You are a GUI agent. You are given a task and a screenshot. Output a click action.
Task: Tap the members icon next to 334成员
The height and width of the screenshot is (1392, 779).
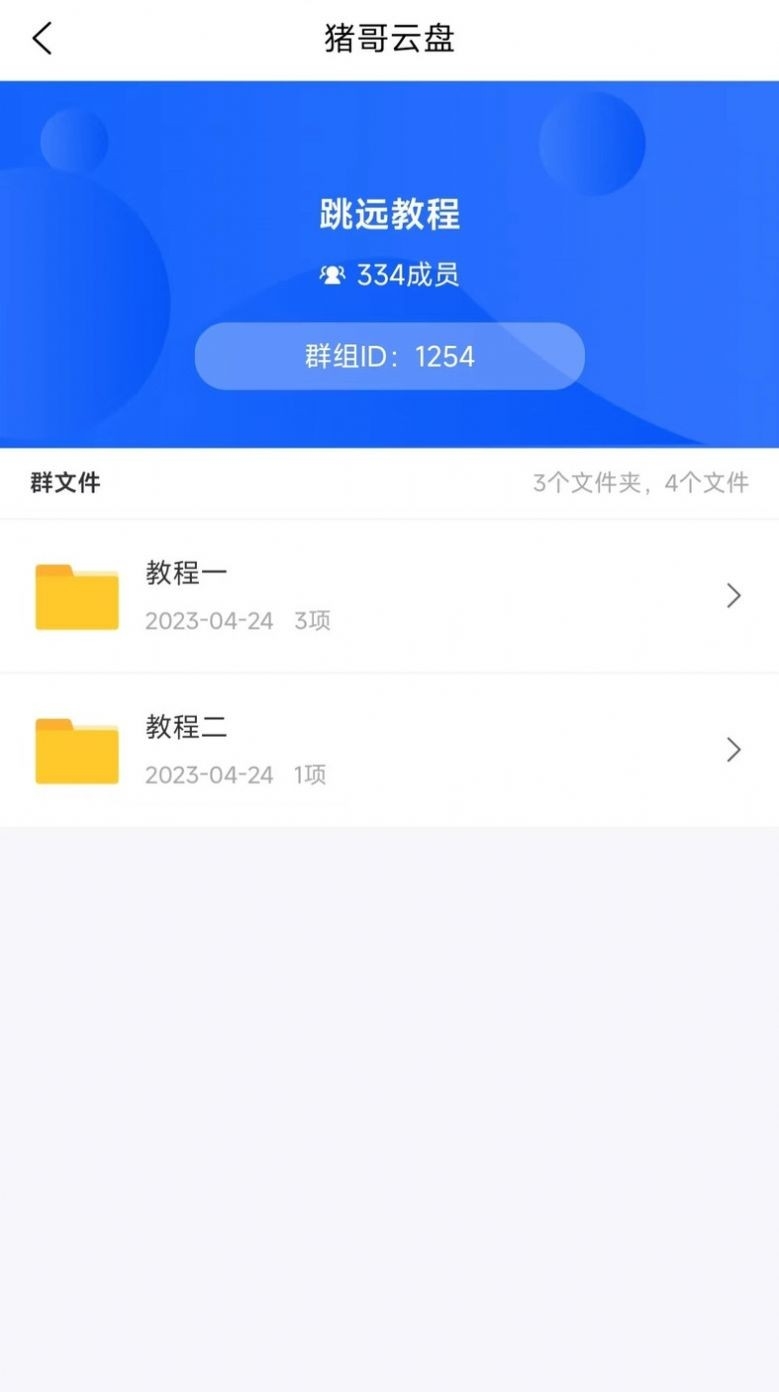tap(331, 272)
